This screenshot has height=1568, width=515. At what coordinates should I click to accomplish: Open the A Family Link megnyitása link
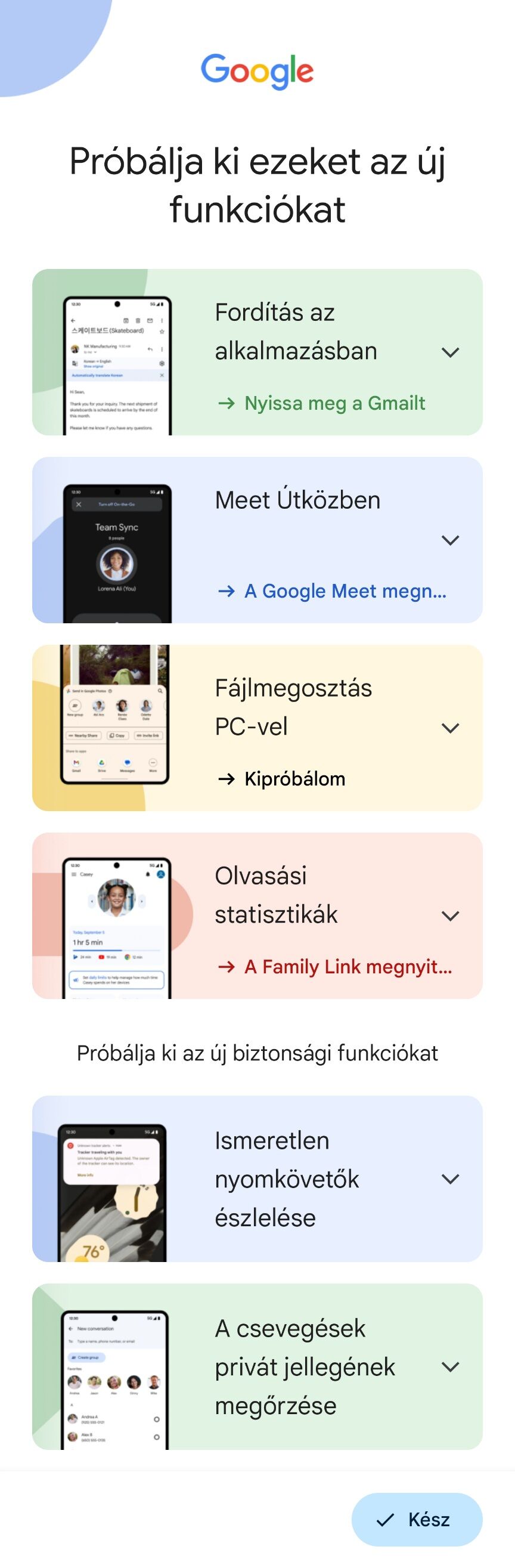[x=335, y=967]
